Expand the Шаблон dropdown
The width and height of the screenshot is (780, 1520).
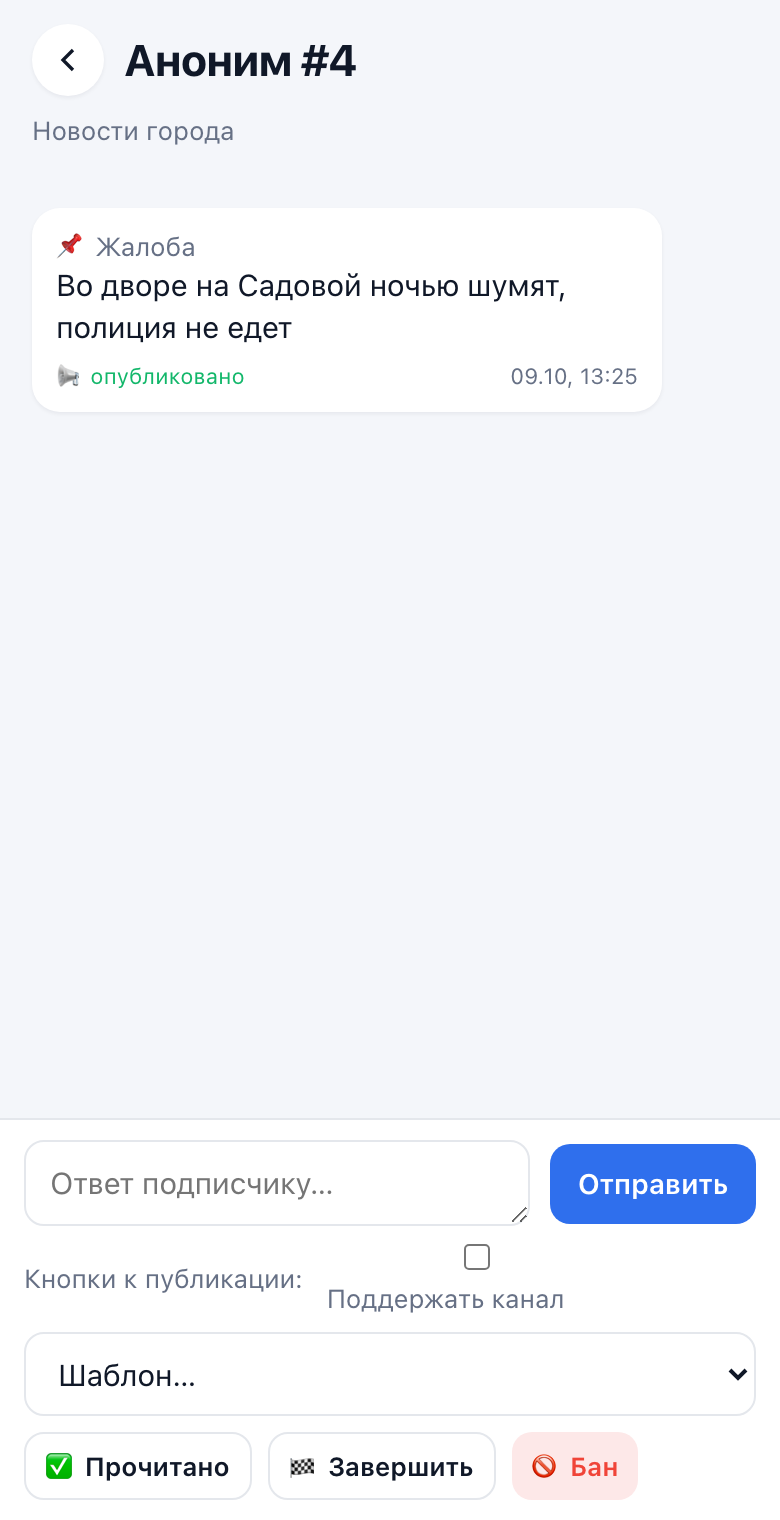[390, 1374]
